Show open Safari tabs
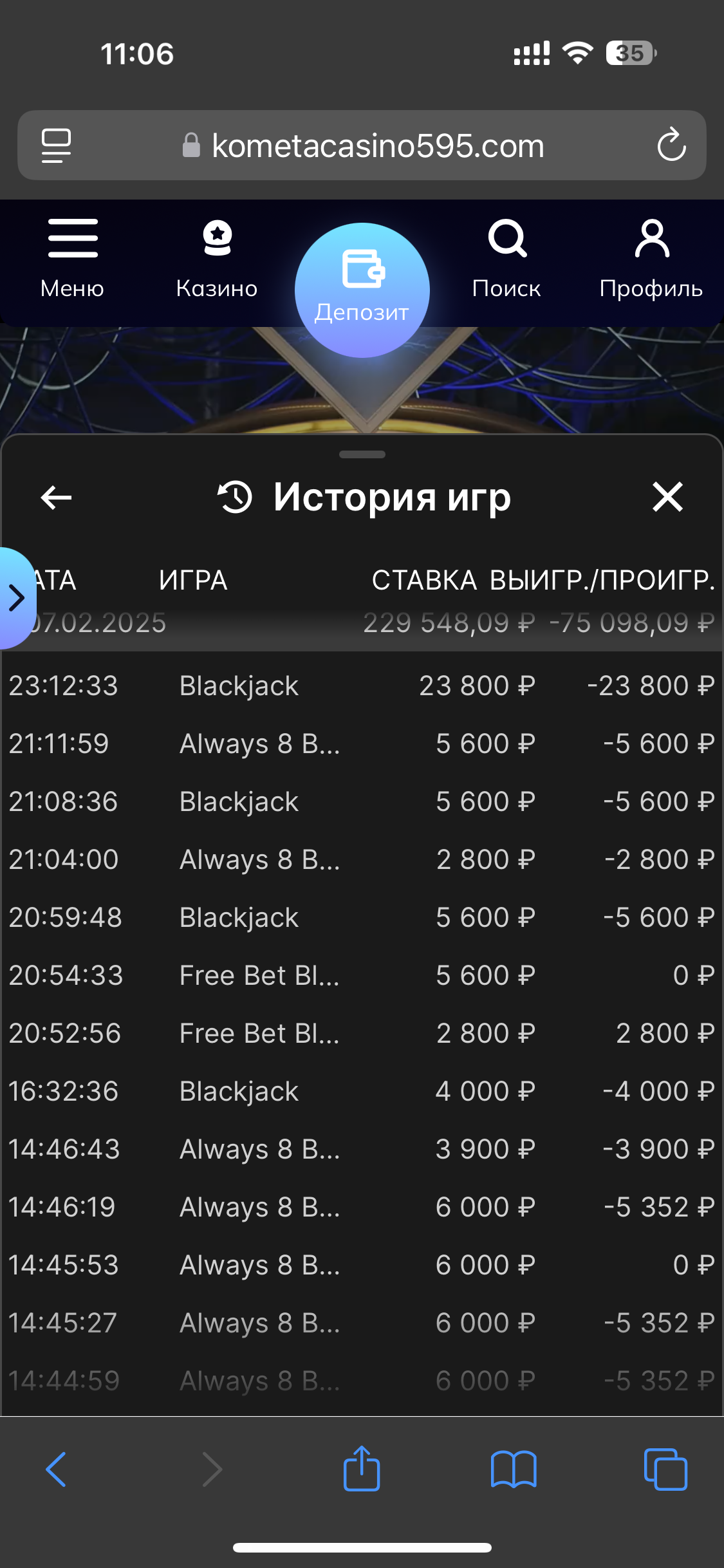This screenshot has height=1568, width=724. 665,1470
